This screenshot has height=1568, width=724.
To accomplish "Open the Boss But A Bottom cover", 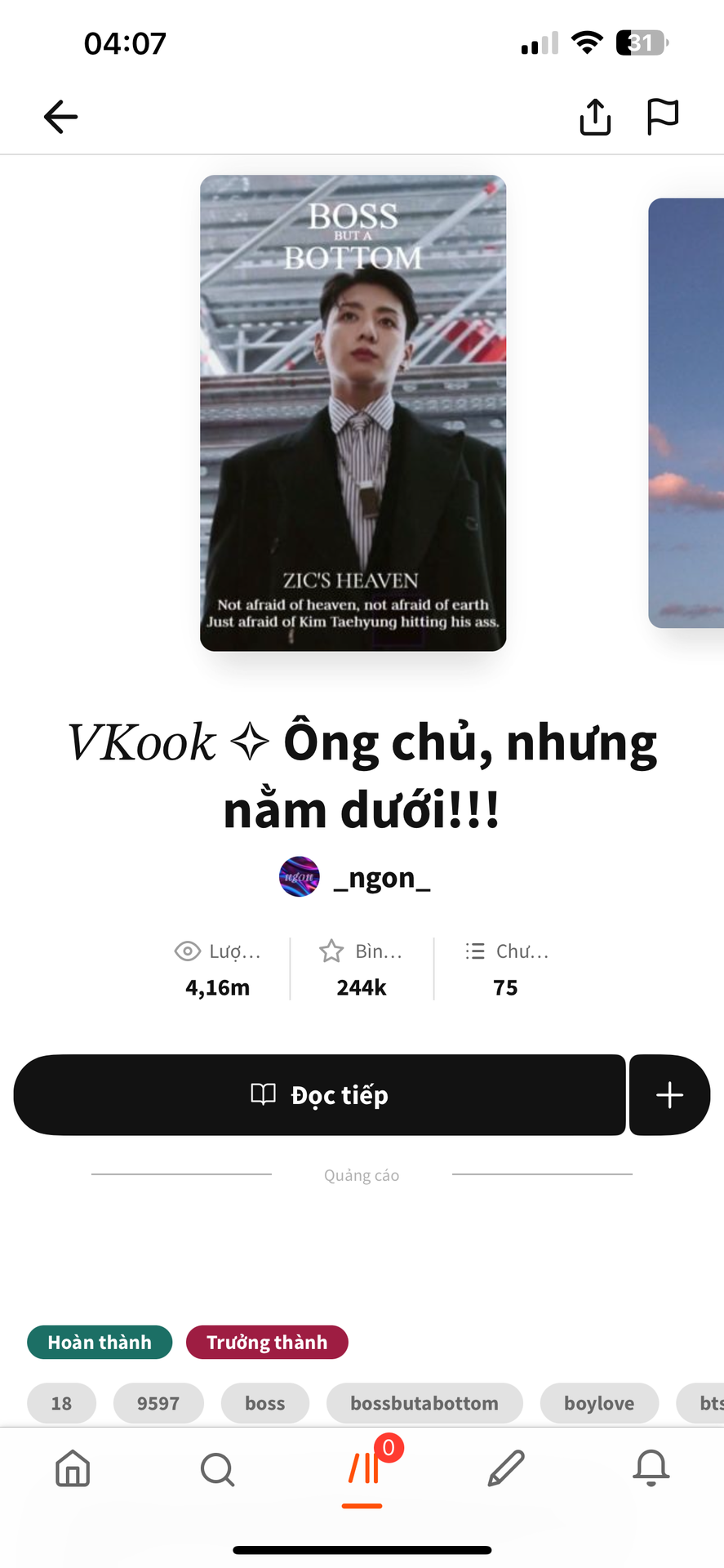I will pos(353,412).
